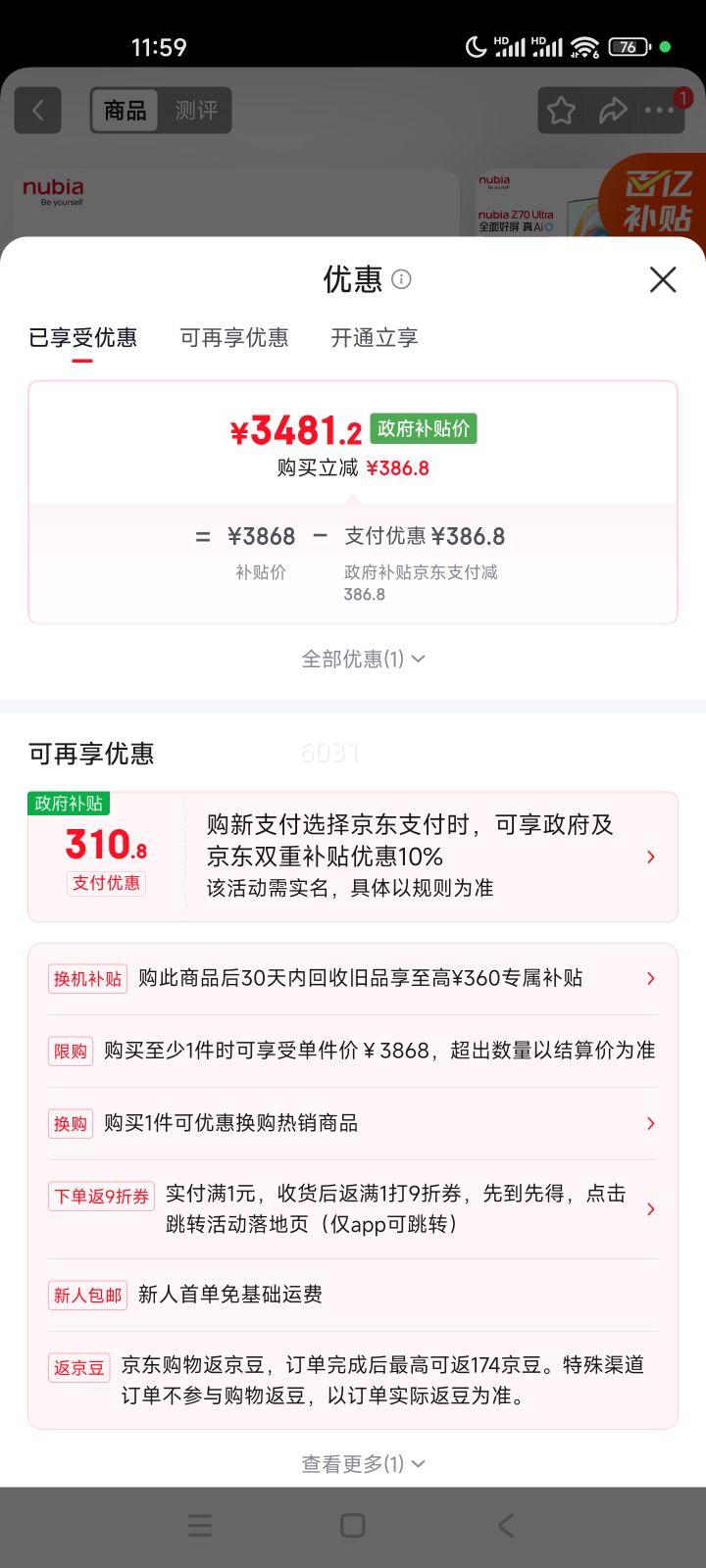
Task: Click the star favorite icon
Action: pos(560,110)
